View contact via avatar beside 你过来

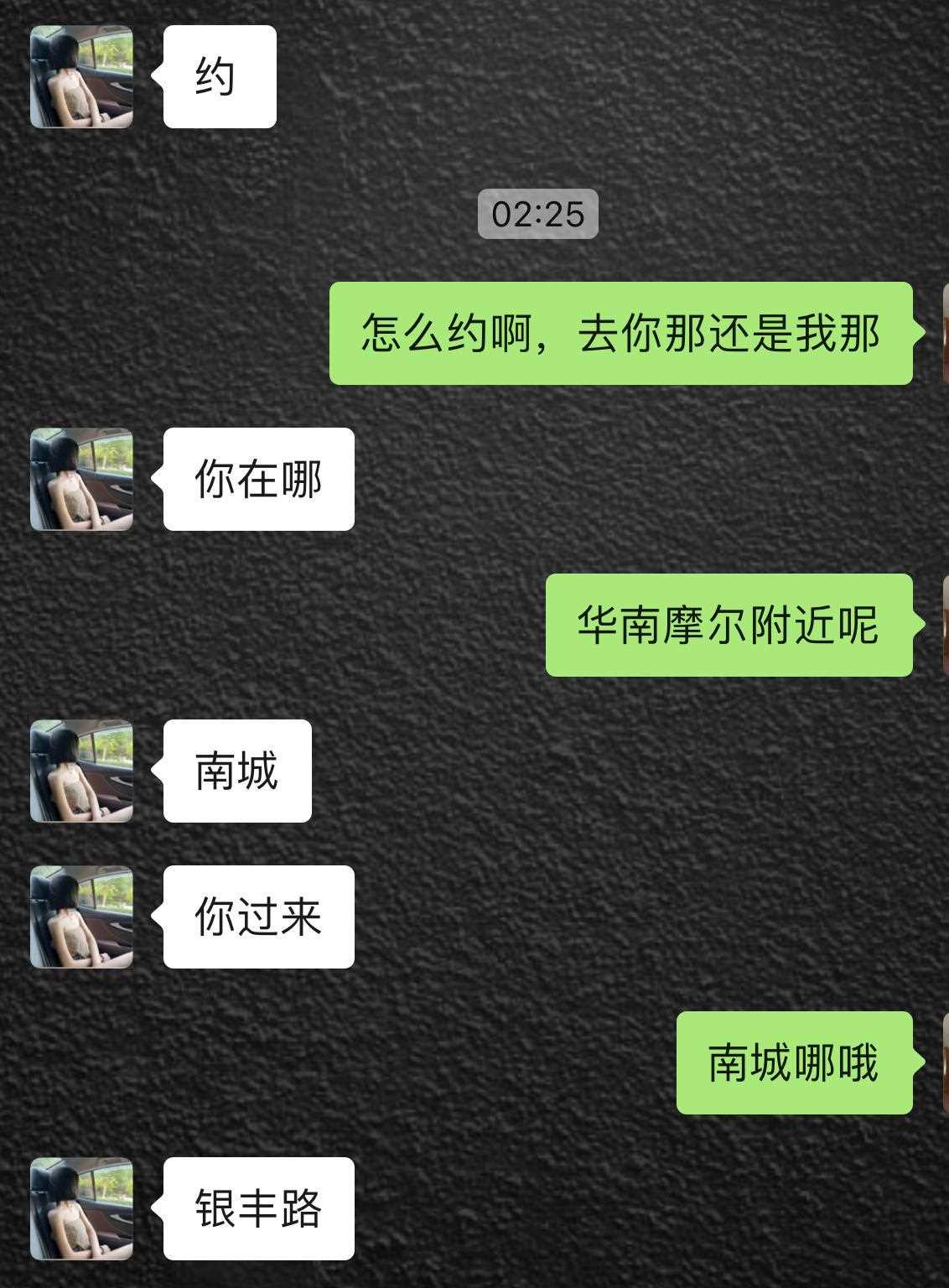click(x=81, y=917)
